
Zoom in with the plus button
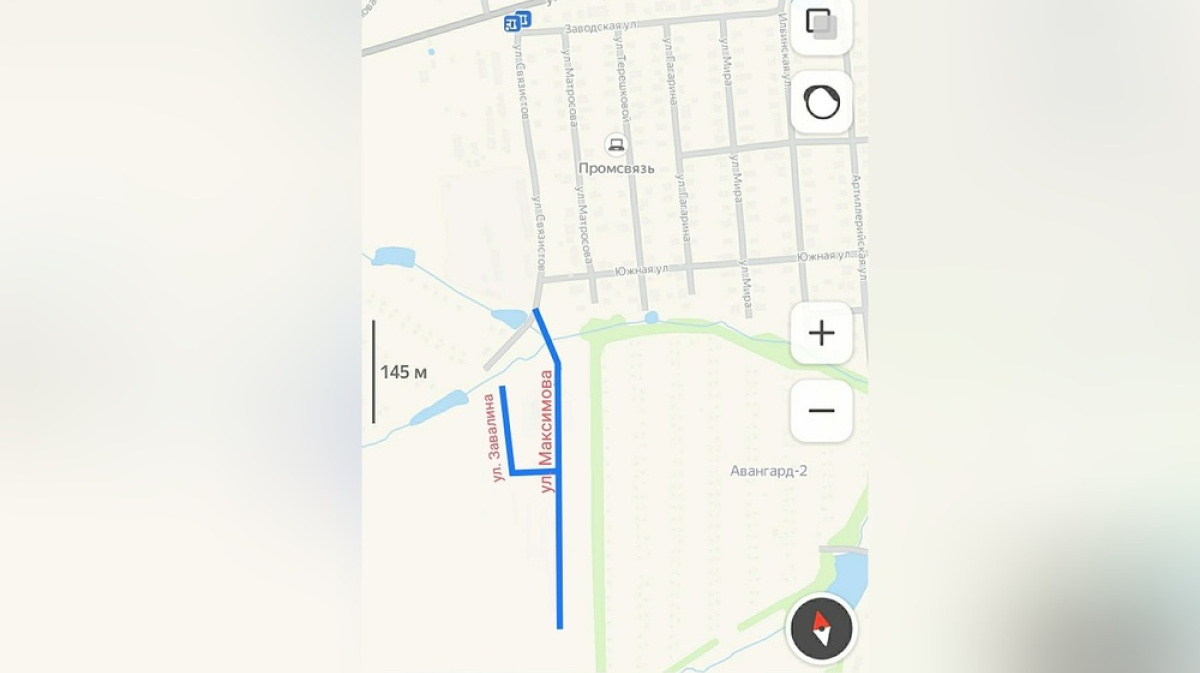821,333
